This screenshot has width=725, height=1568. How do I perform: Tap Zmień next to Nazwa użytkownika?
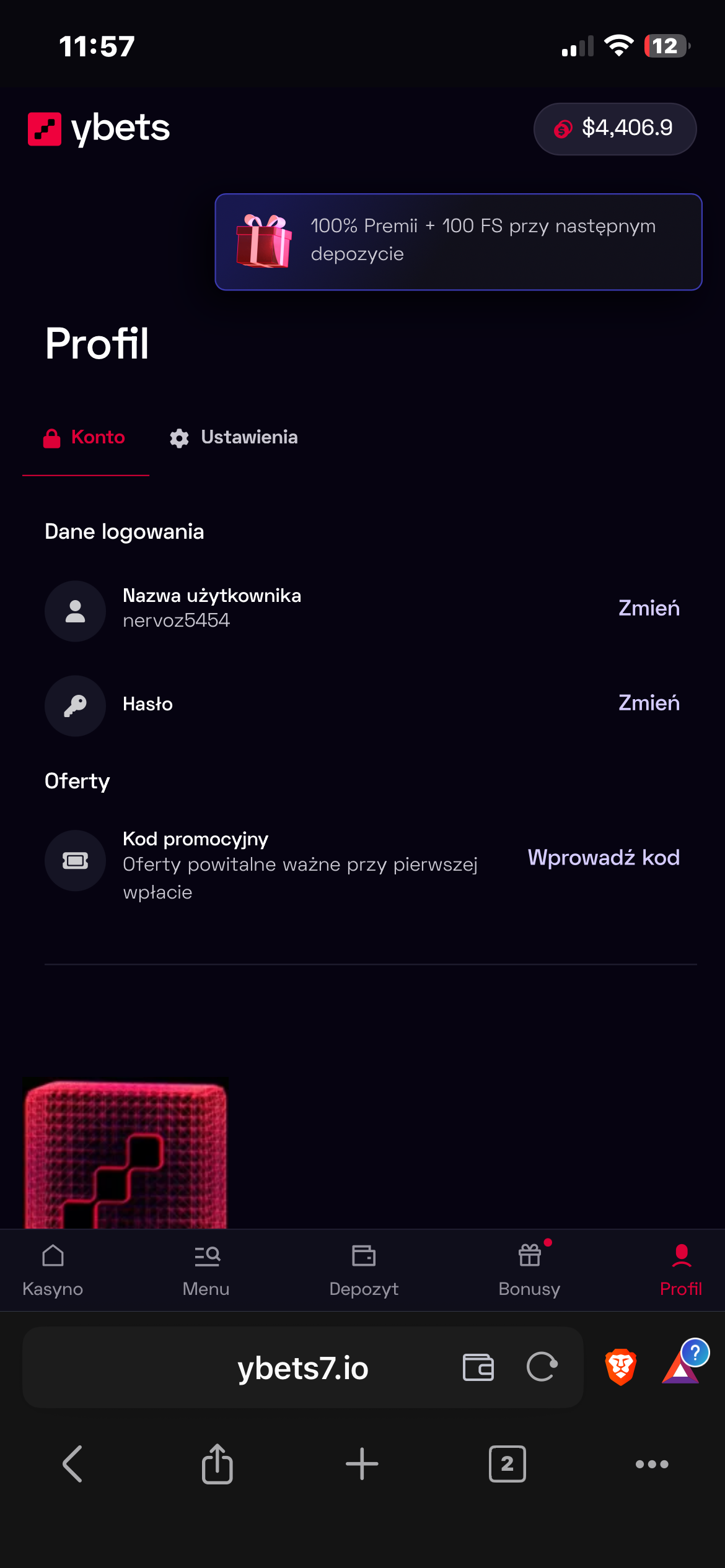[648, 608]
